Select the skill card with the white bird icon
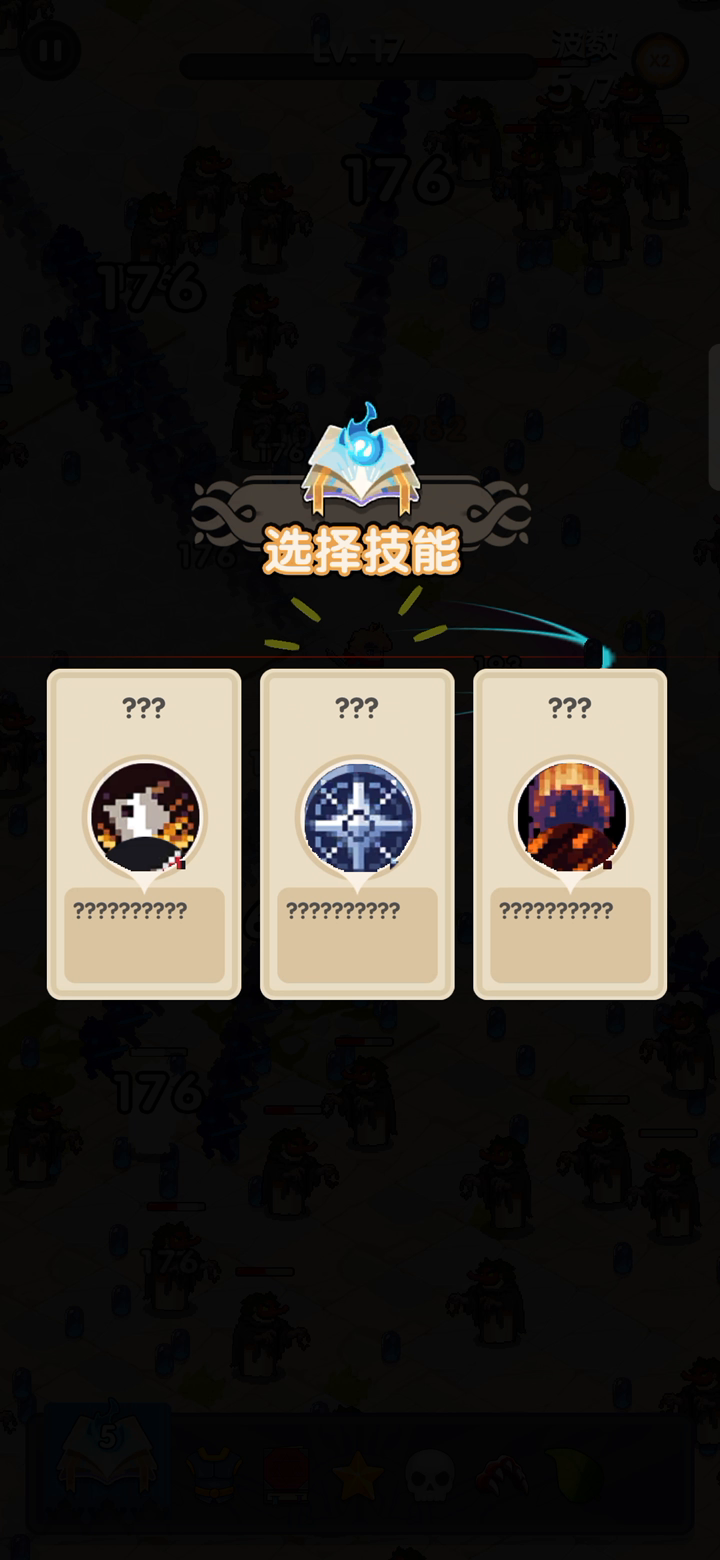The width and height of the screenshot is (720, 1560). point(144,834)
